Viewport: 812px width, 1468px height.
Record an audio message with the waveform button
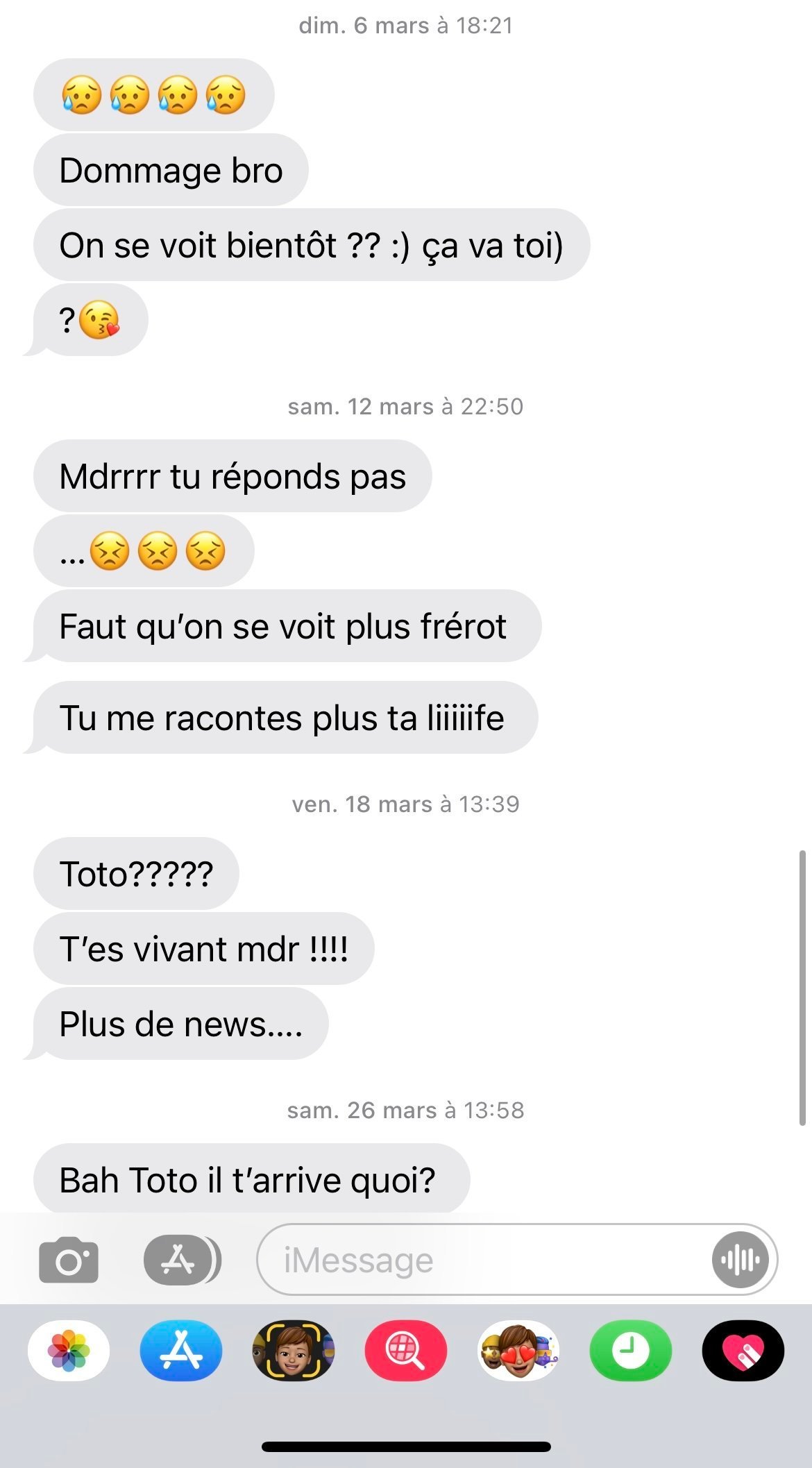740,1259
